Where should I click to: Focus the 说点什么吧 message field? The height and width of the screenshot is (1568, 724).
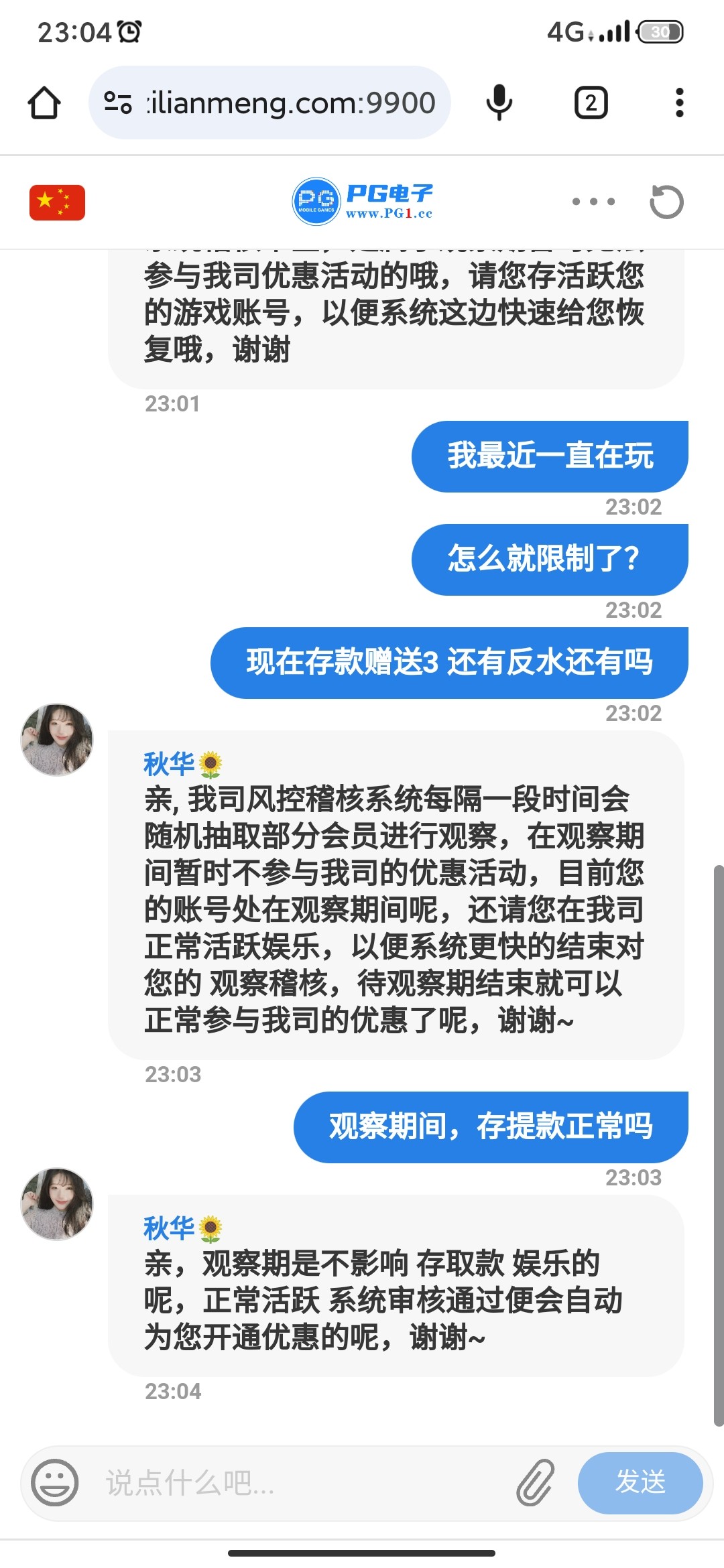point(302,1482)
